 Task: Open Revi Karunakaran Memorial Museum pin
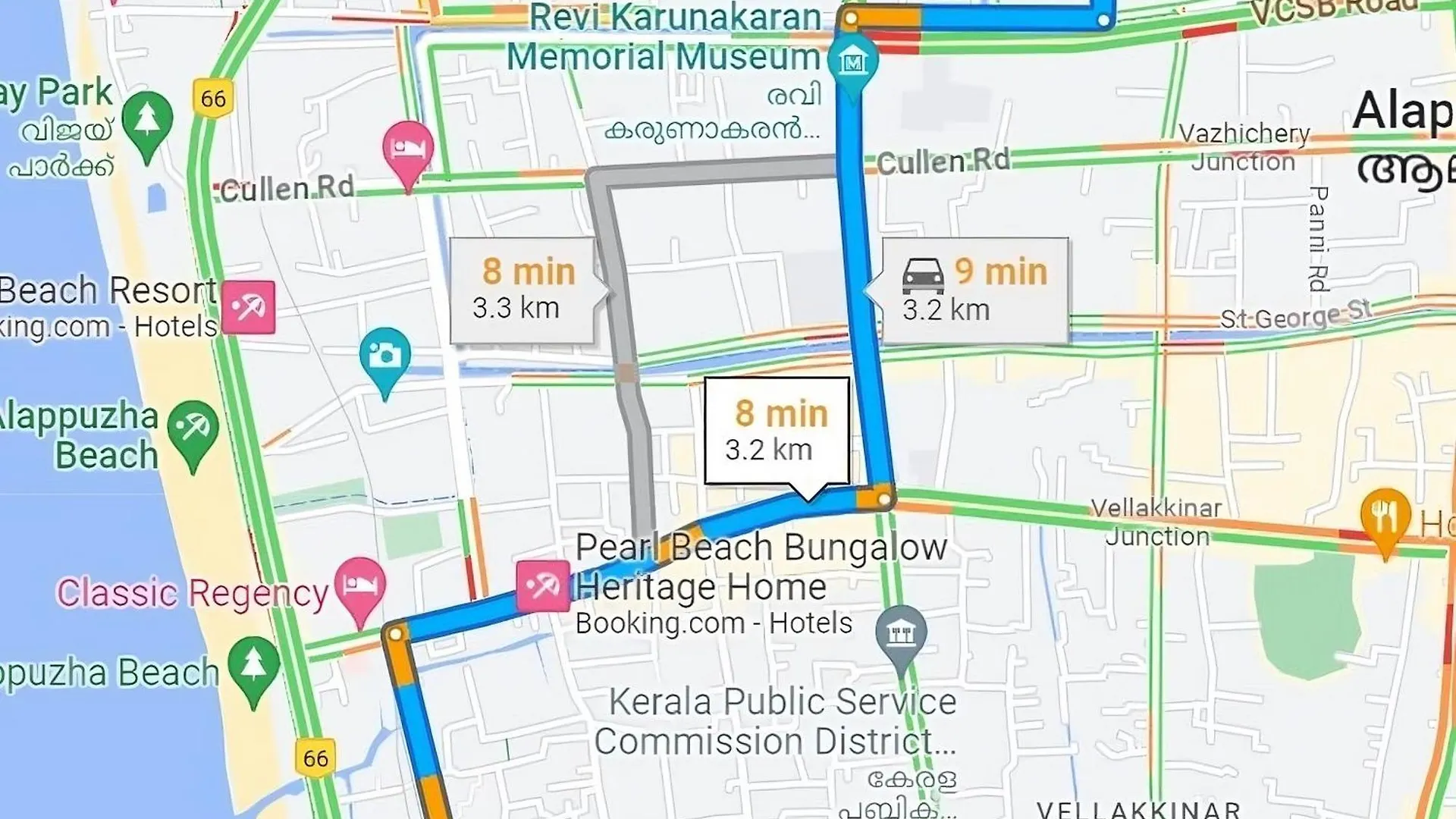853,61
